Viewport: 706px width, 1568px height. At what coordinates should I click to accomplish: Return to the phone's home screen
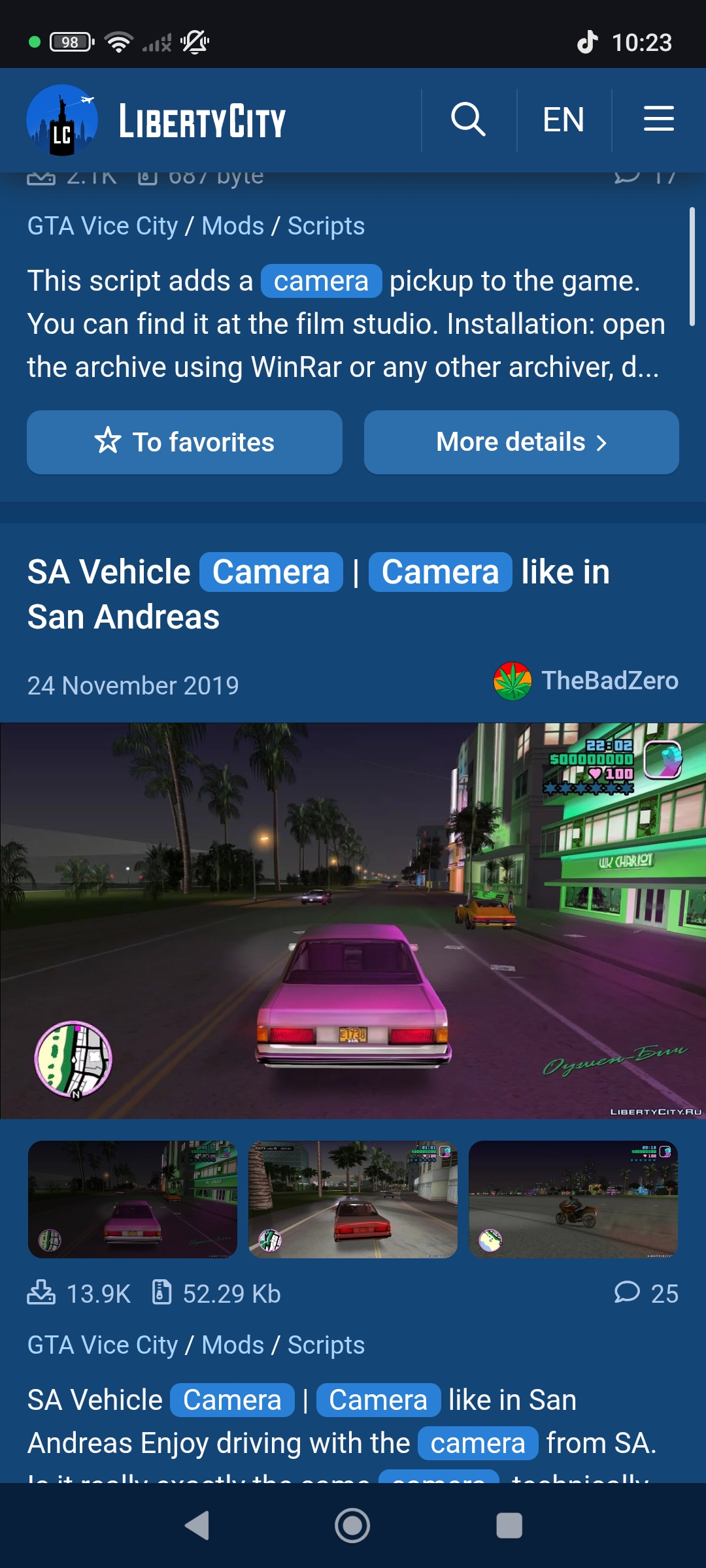(x=352, y=1526)
